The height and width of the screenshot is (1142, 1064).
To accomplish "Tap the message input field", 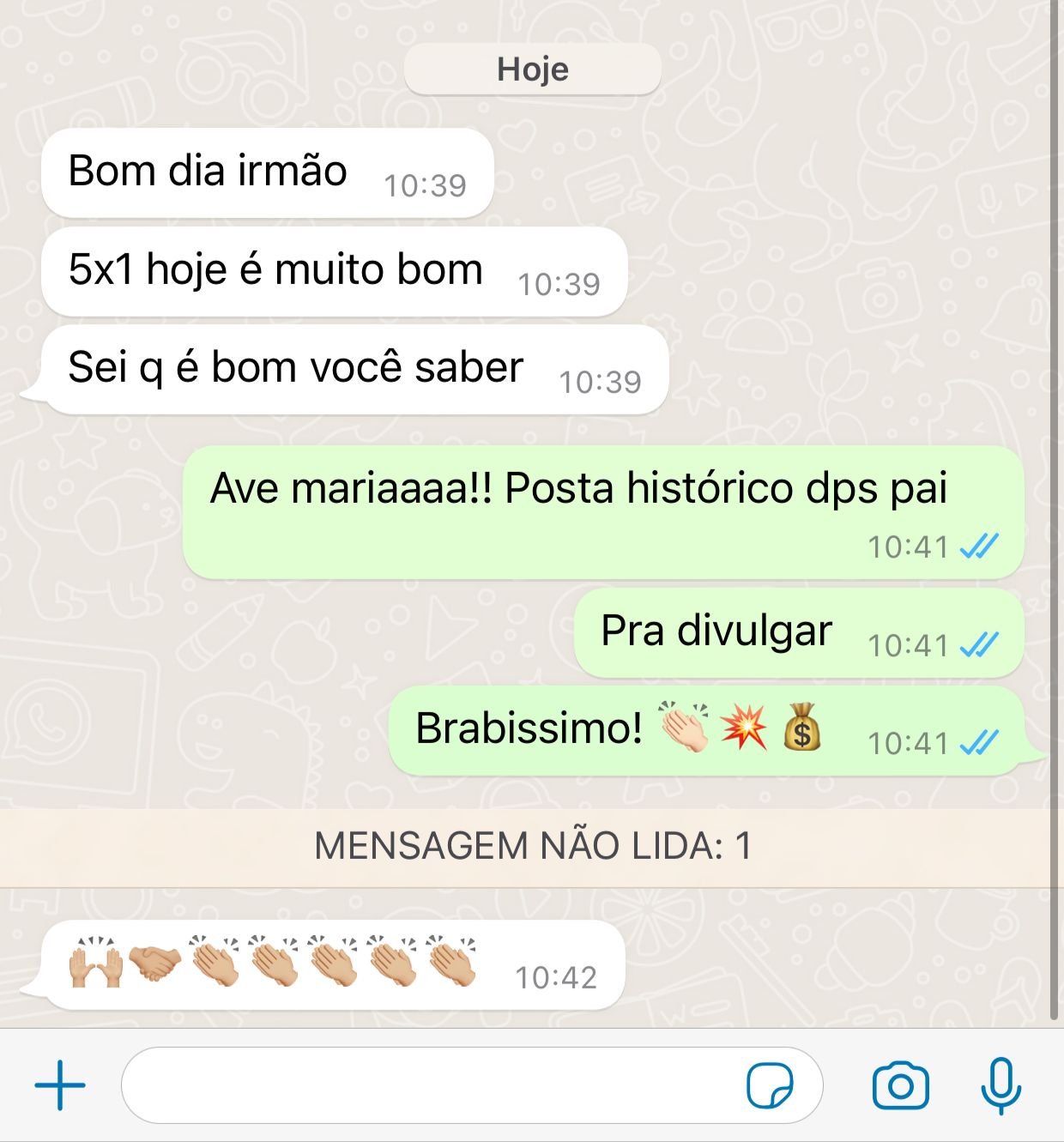I will 429,1085.
